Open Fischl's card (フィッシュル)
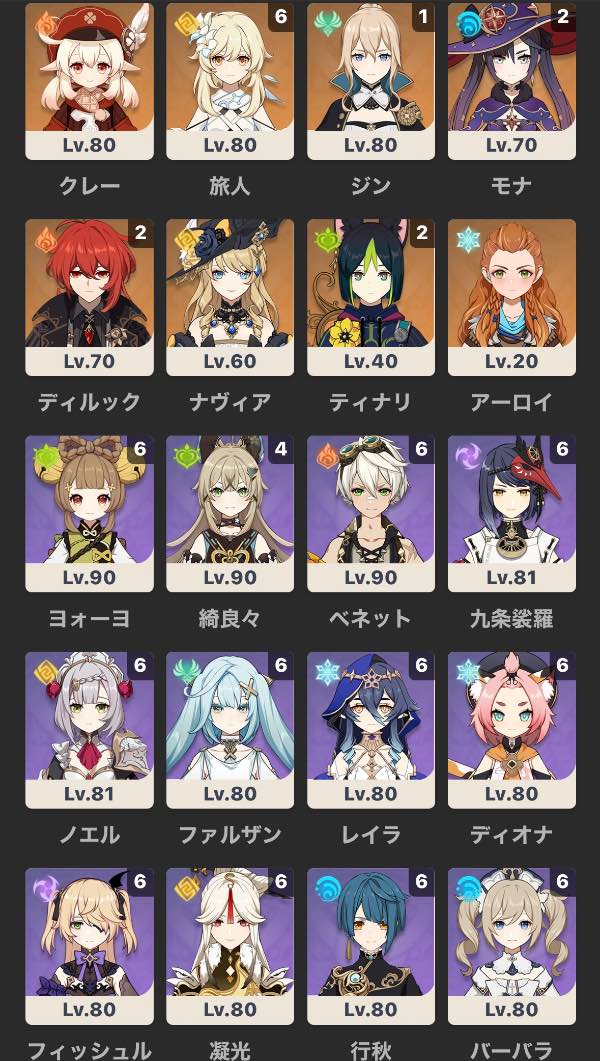 point(89,946)
